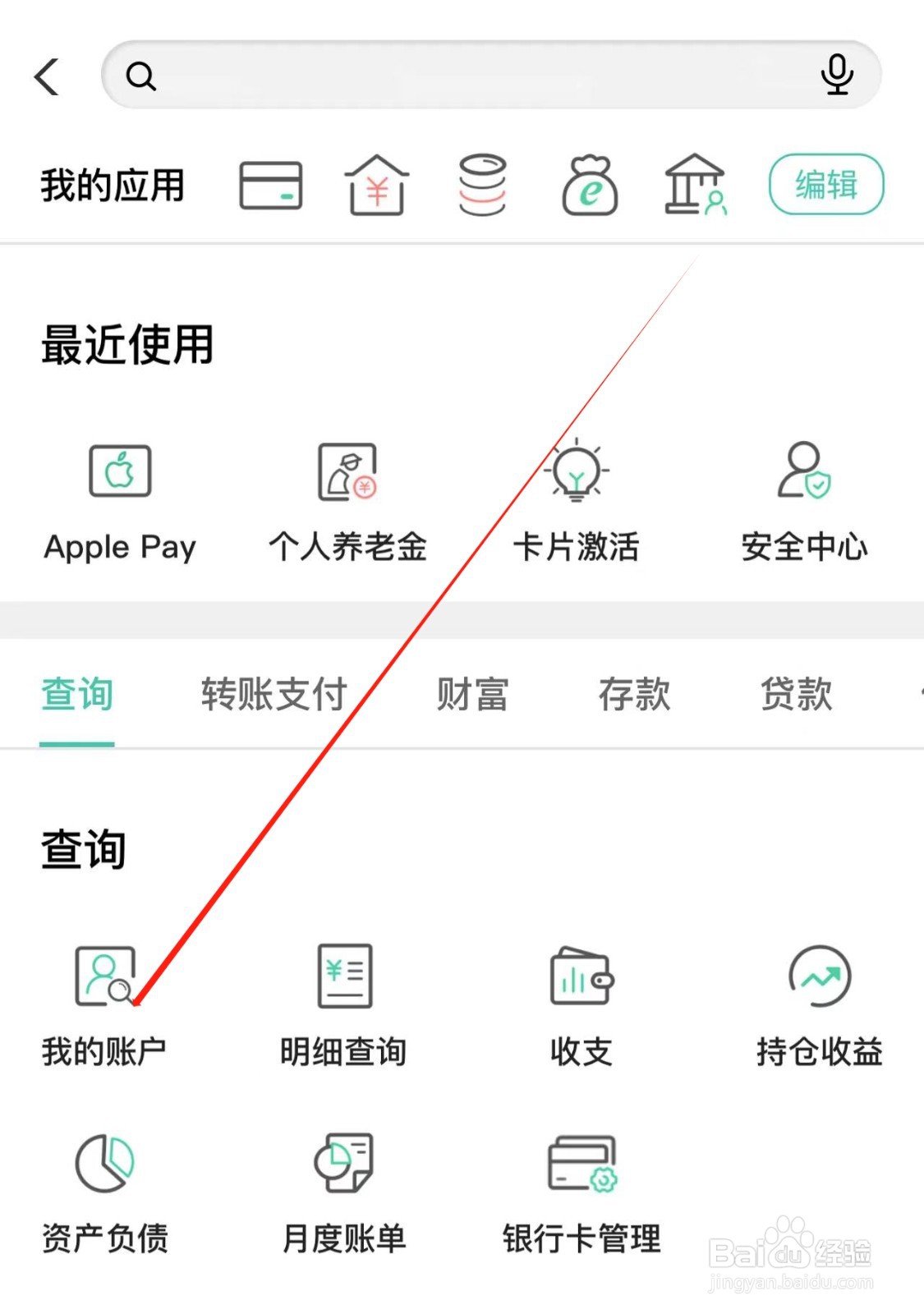The width and height of the screenshot is (924, 1314).
Task: Tap the voice search microphone
Action: [x=837, y=75]
